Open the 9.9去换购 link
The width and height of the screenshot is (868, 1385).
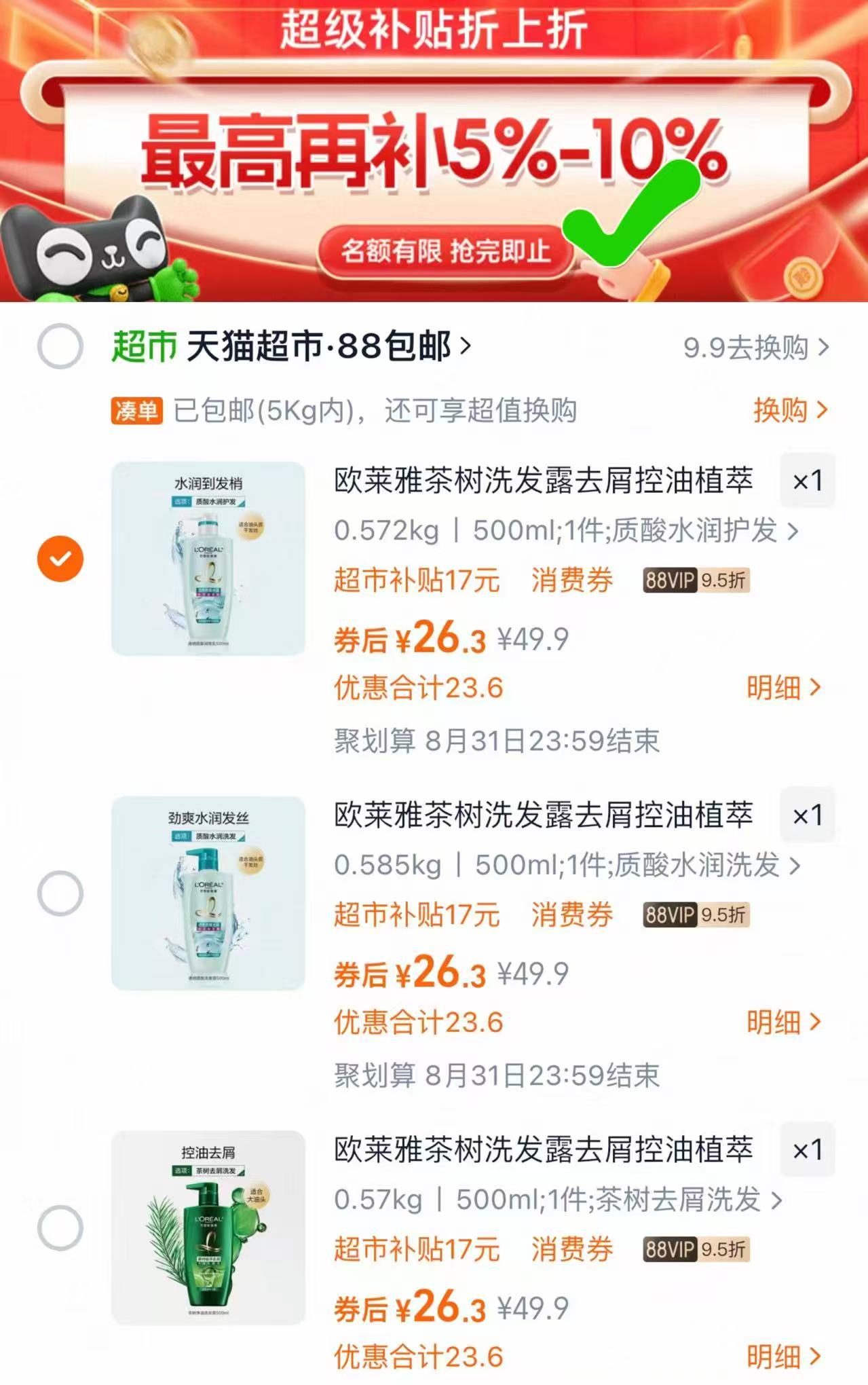(747, 346)
